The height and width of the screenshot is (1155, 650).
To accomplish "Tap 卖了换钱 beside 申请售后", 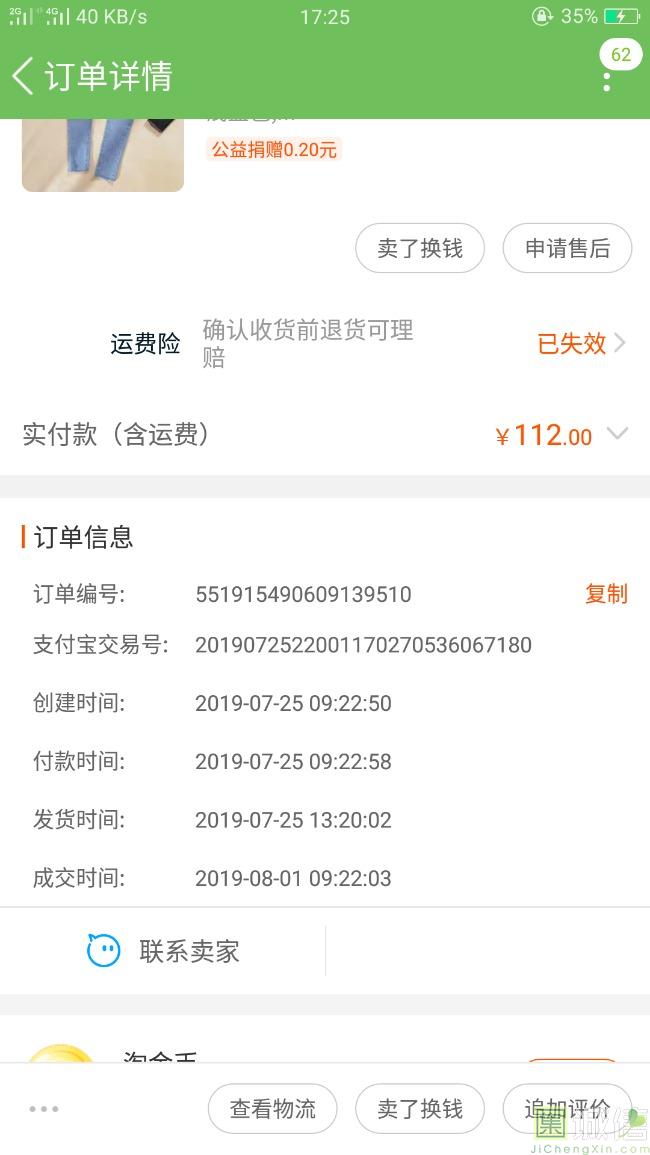I will pyautogui.click(x=420, y=248).
